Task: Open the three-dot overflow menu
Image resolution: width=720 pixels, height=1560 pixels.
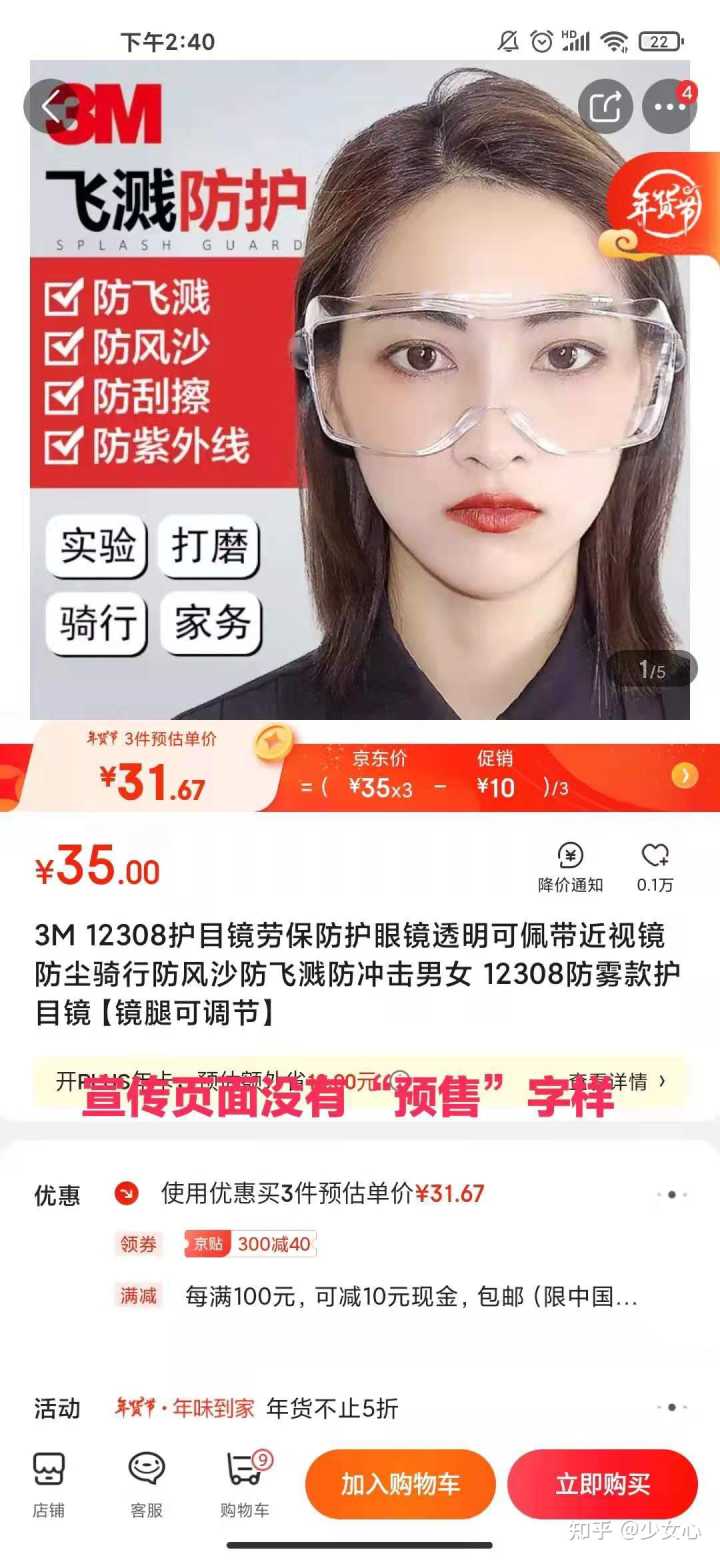Action: [668, 106]
